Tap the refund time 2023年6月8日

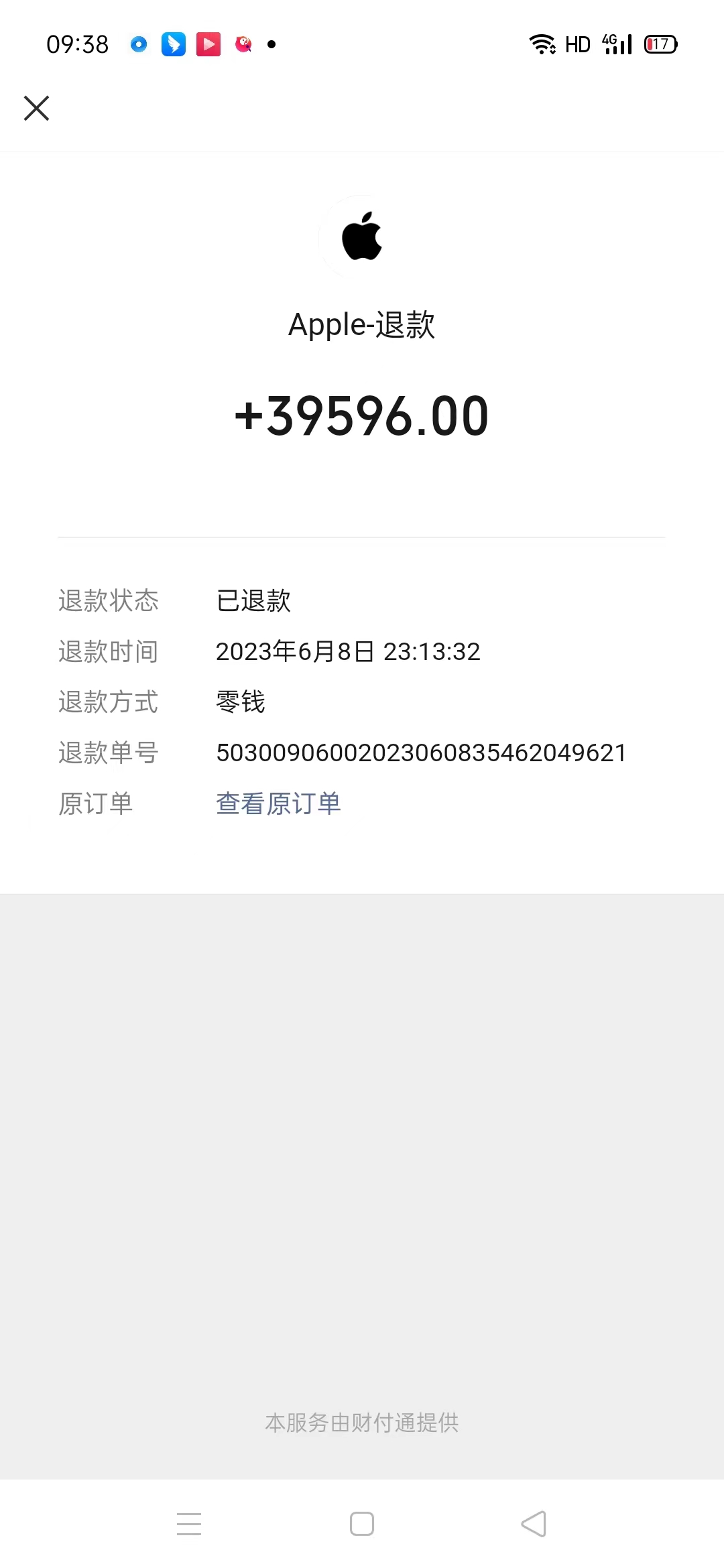(347, 651)
